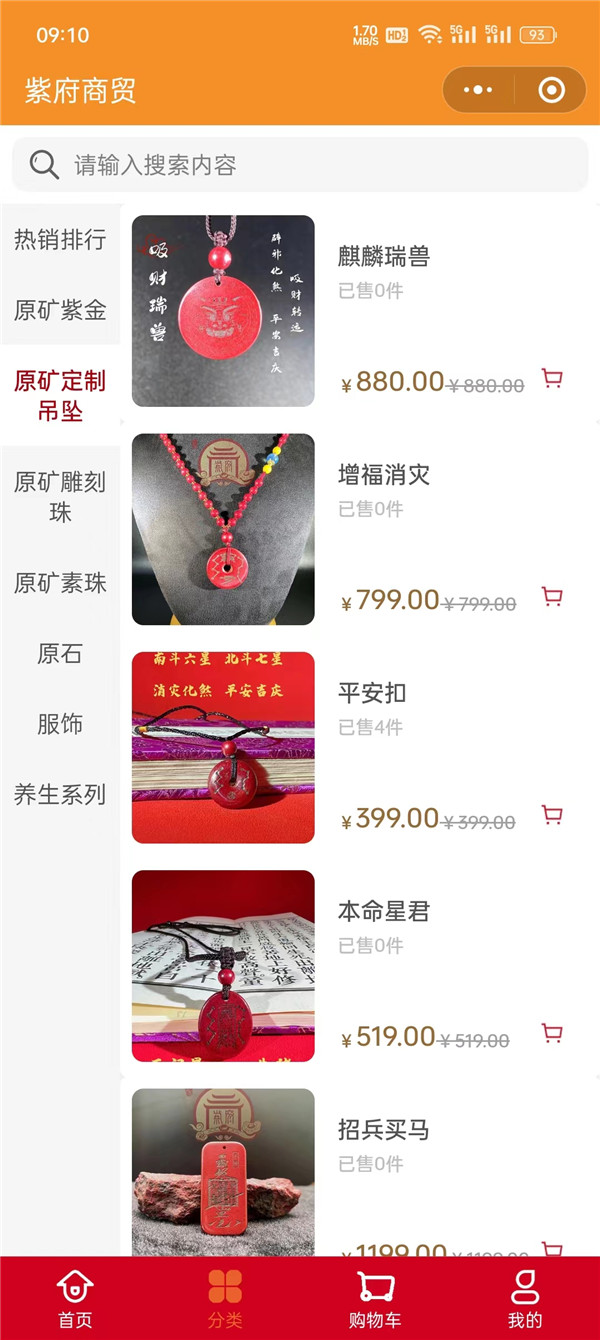Close the mini program via the circle button
This screenshot has width=600, height=1340.
551,91
